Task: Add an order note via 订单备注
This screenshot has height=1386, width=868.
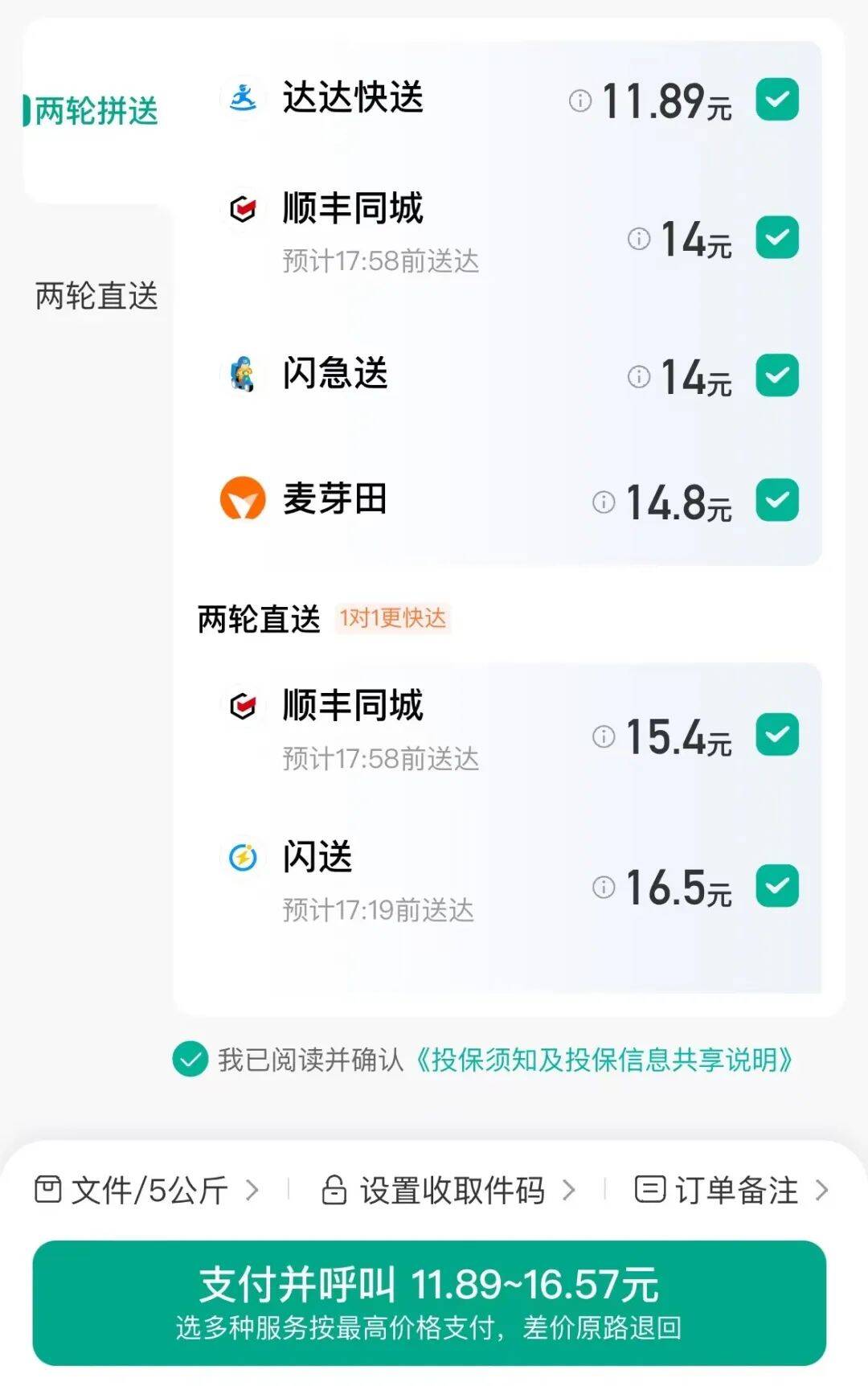Action: coord(731,1190)
